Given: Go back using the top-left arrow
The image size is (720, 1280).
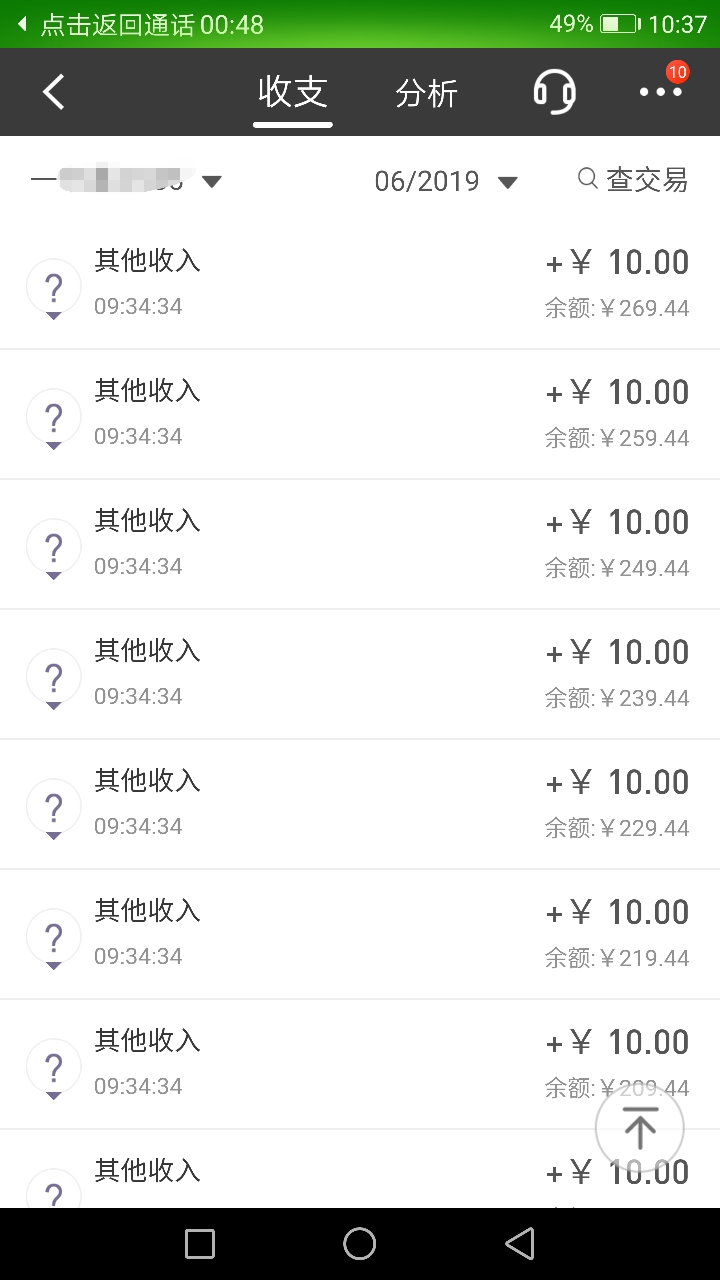Looking at the screenshot, I should pyautogui.click(x=53, y=92).
